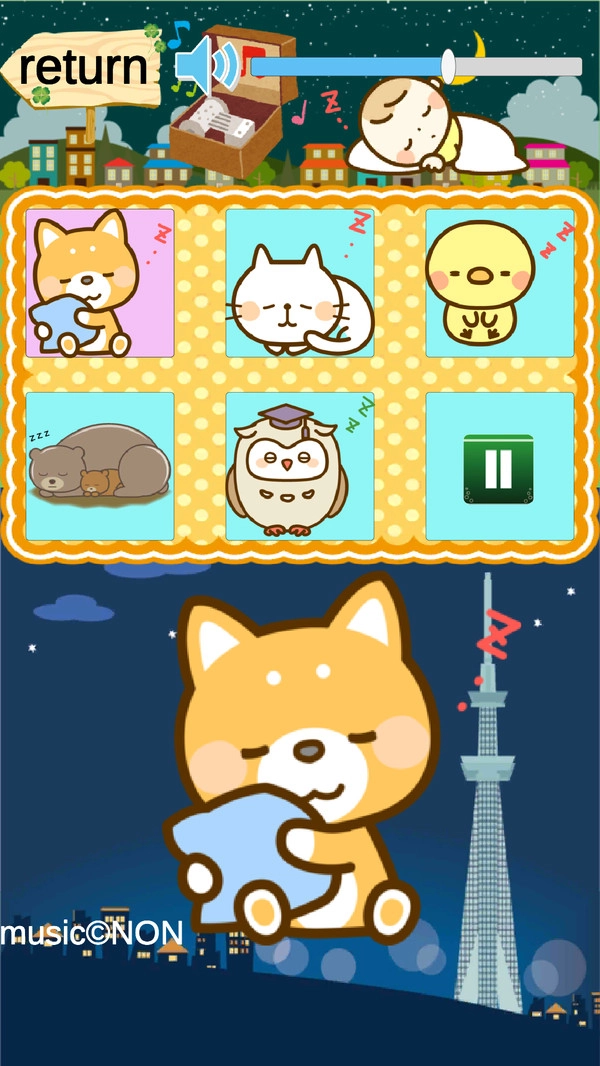The image size is (600, 1066).
Task: Select the sleeping shiba dog lullaby
Action: click(x=100, y=283)
